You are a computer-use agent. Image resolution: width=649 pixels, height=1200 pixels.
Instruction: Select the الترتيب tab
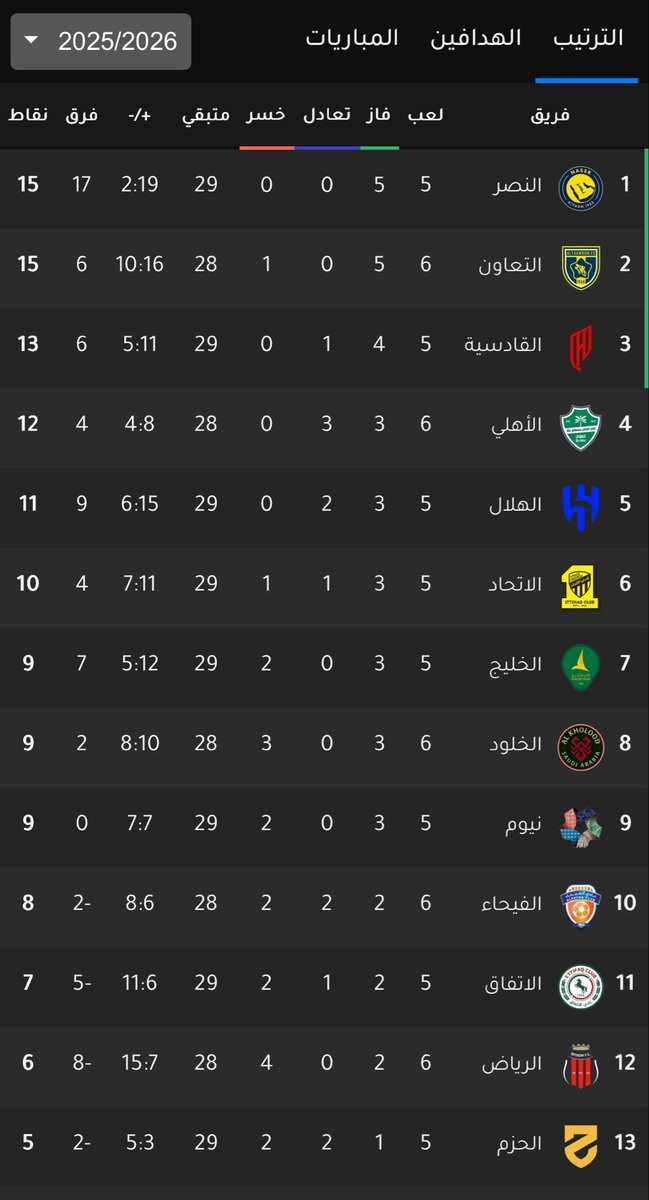coord(588,38)
